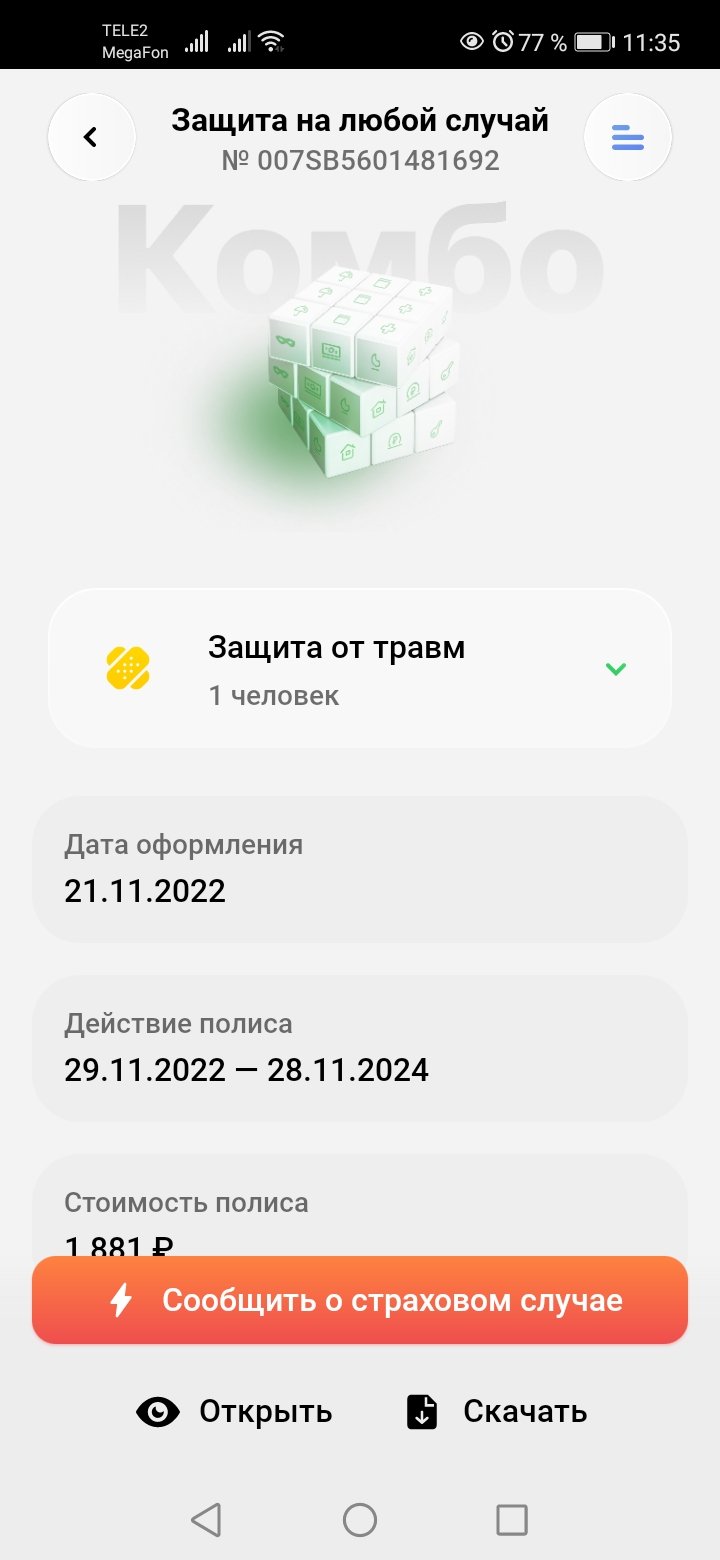
Task: Go back using the top-left arrow
Action: 91,137
